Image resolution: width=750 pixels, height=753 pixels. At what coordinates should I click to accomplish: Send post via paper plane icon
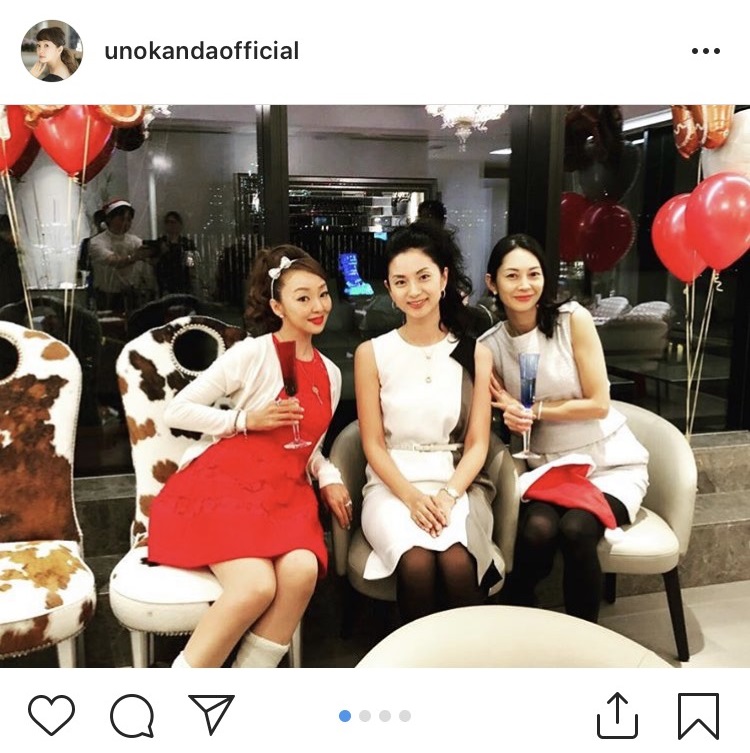click(211, 714)
